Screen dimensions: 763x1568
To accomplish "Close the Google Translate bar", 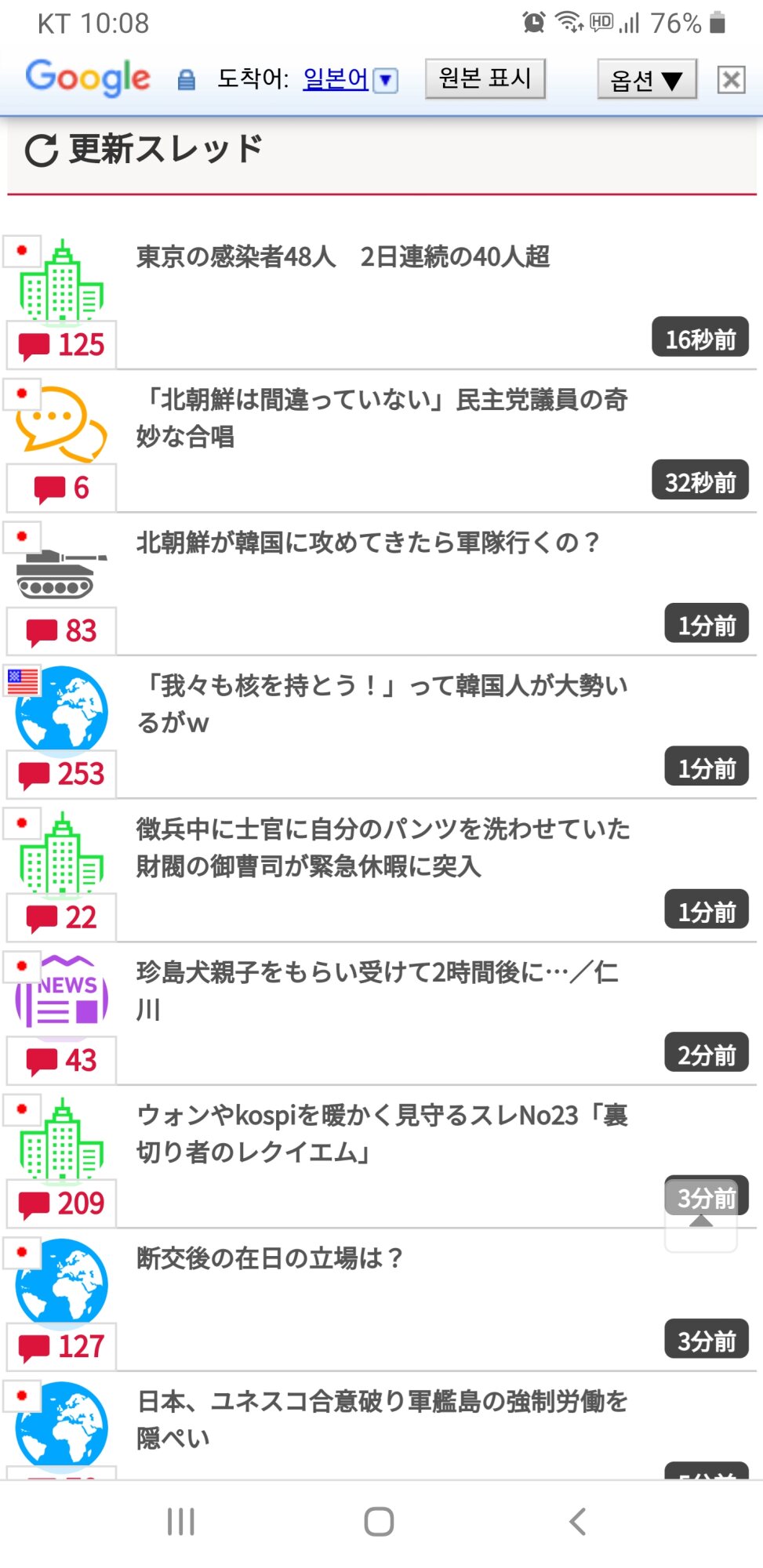I will (731, 80).
